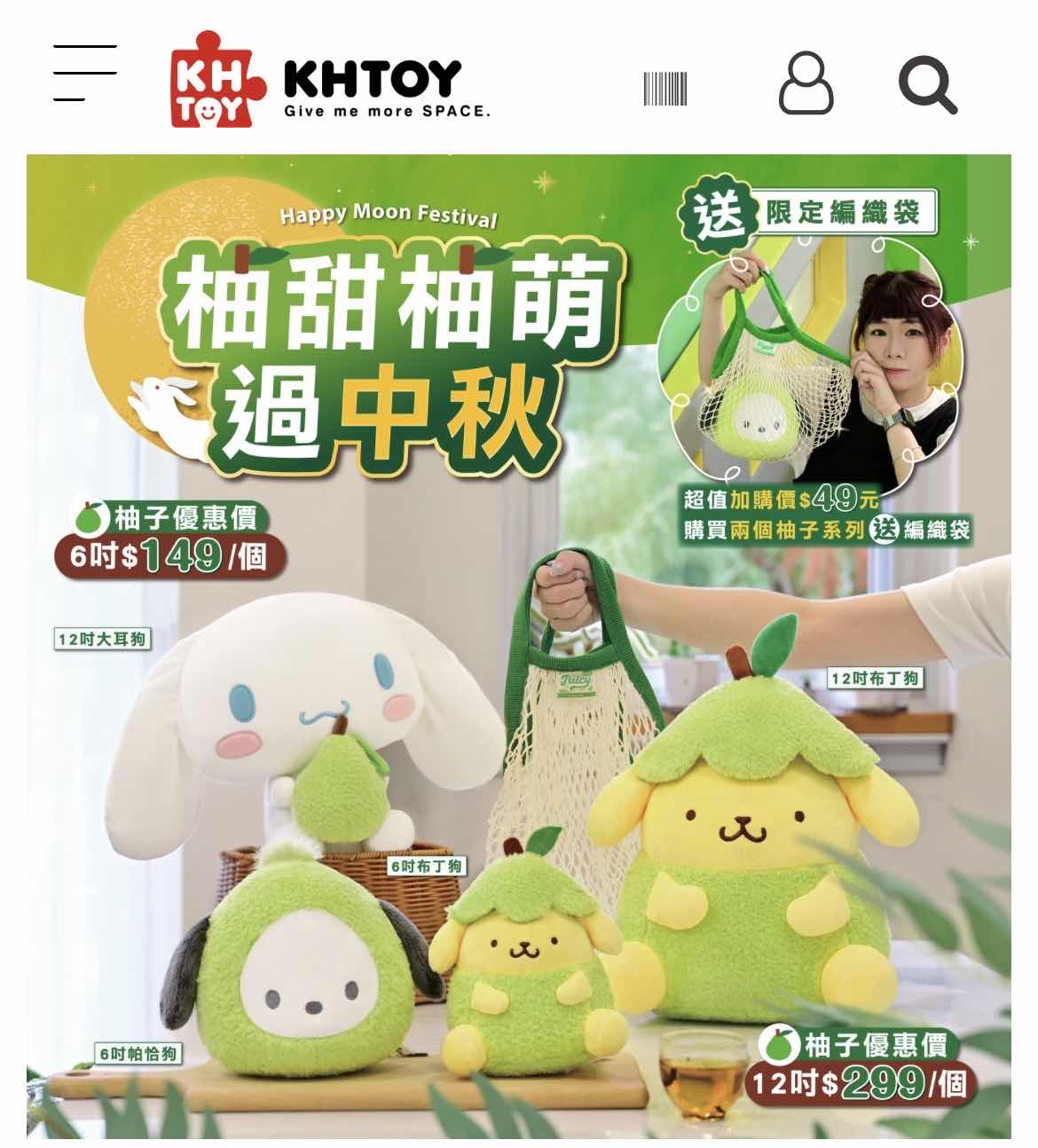This screenshot has height=1148, width=1038.
Task: Open the Moon Festival pomelo plush banner
Action: click(519, 646)
